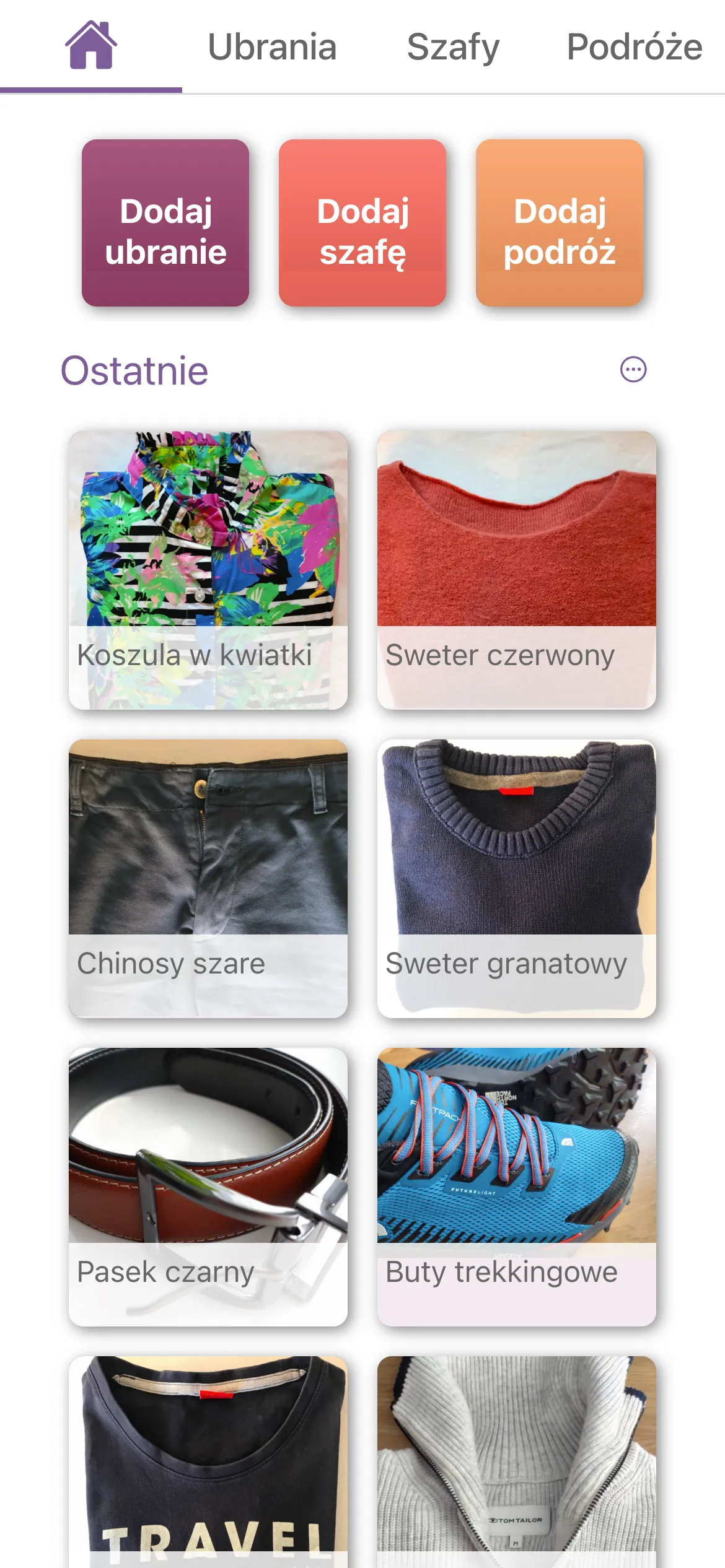
Task: Tap the Dodaj podróż button
Action: [x=560, y=223]
